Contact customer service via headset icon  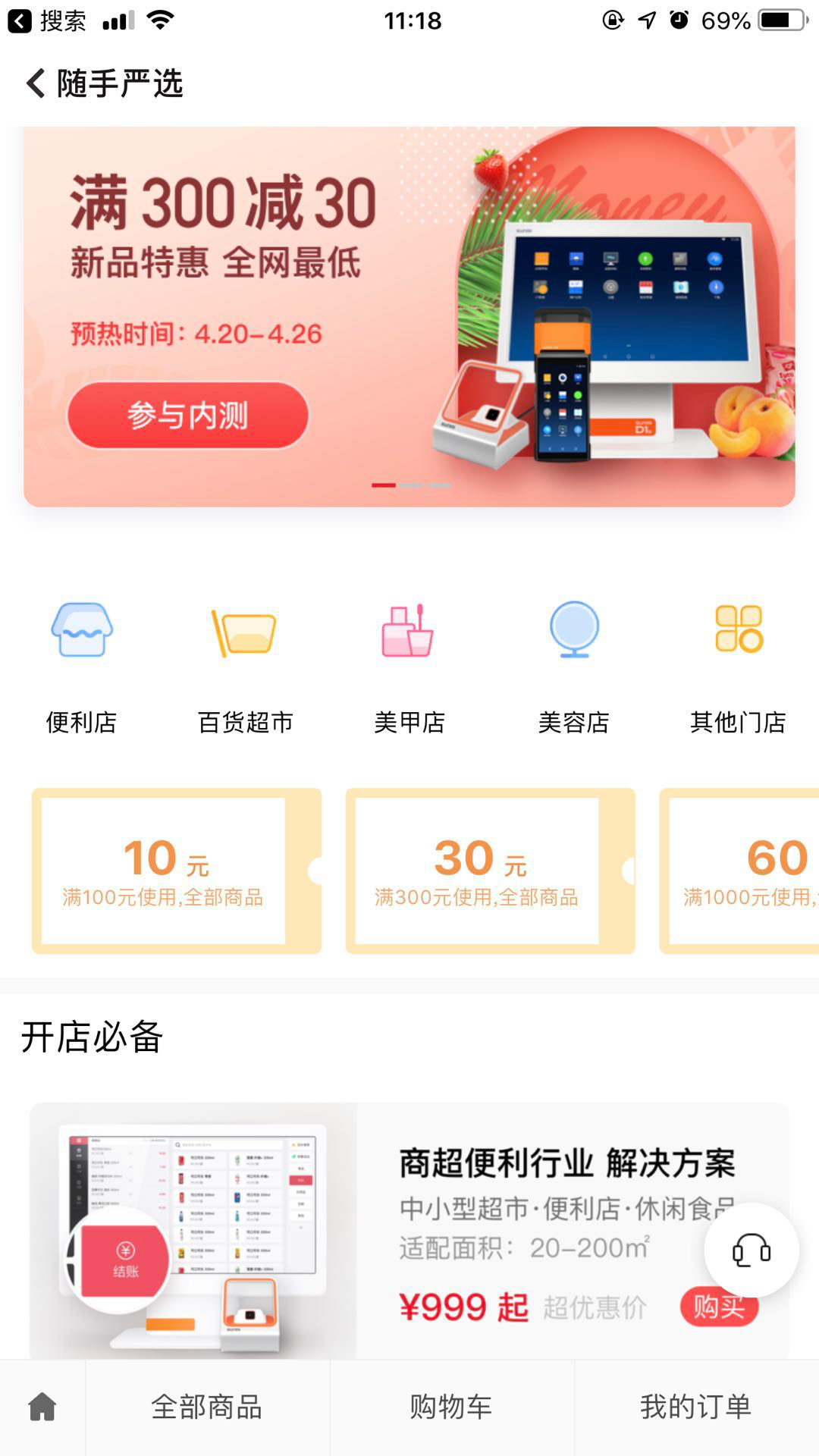[751, 1250]
